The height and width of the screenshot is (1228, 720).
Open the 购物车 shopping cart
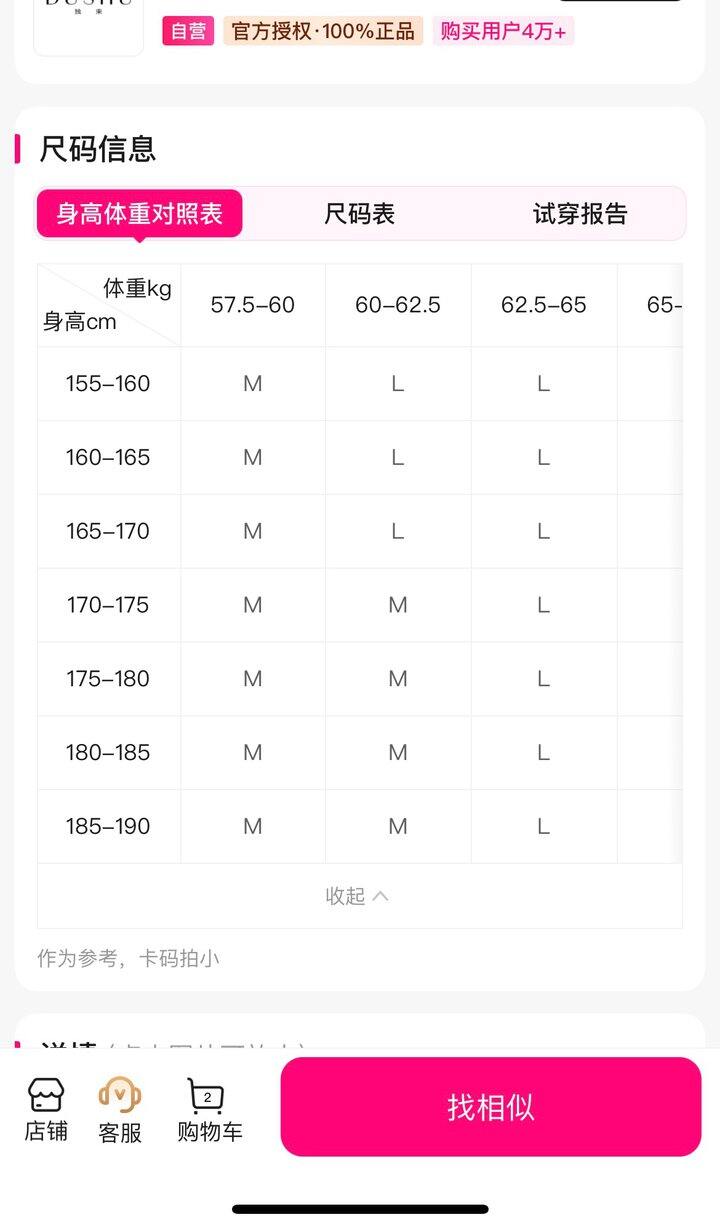[209, 1110]
